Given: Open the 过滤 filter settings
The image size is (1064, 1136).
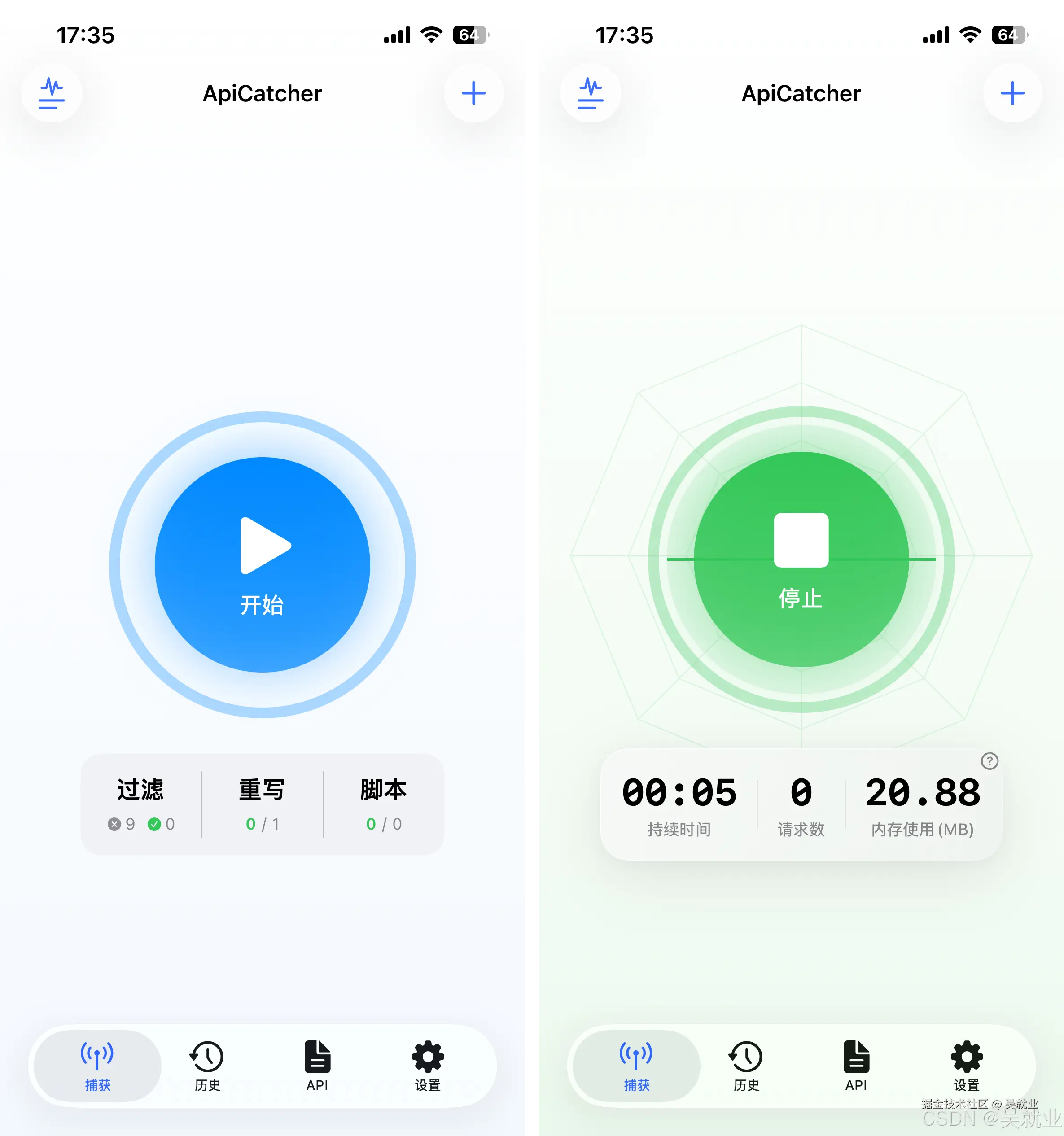Looking at the screenshot, I should 140,804.
